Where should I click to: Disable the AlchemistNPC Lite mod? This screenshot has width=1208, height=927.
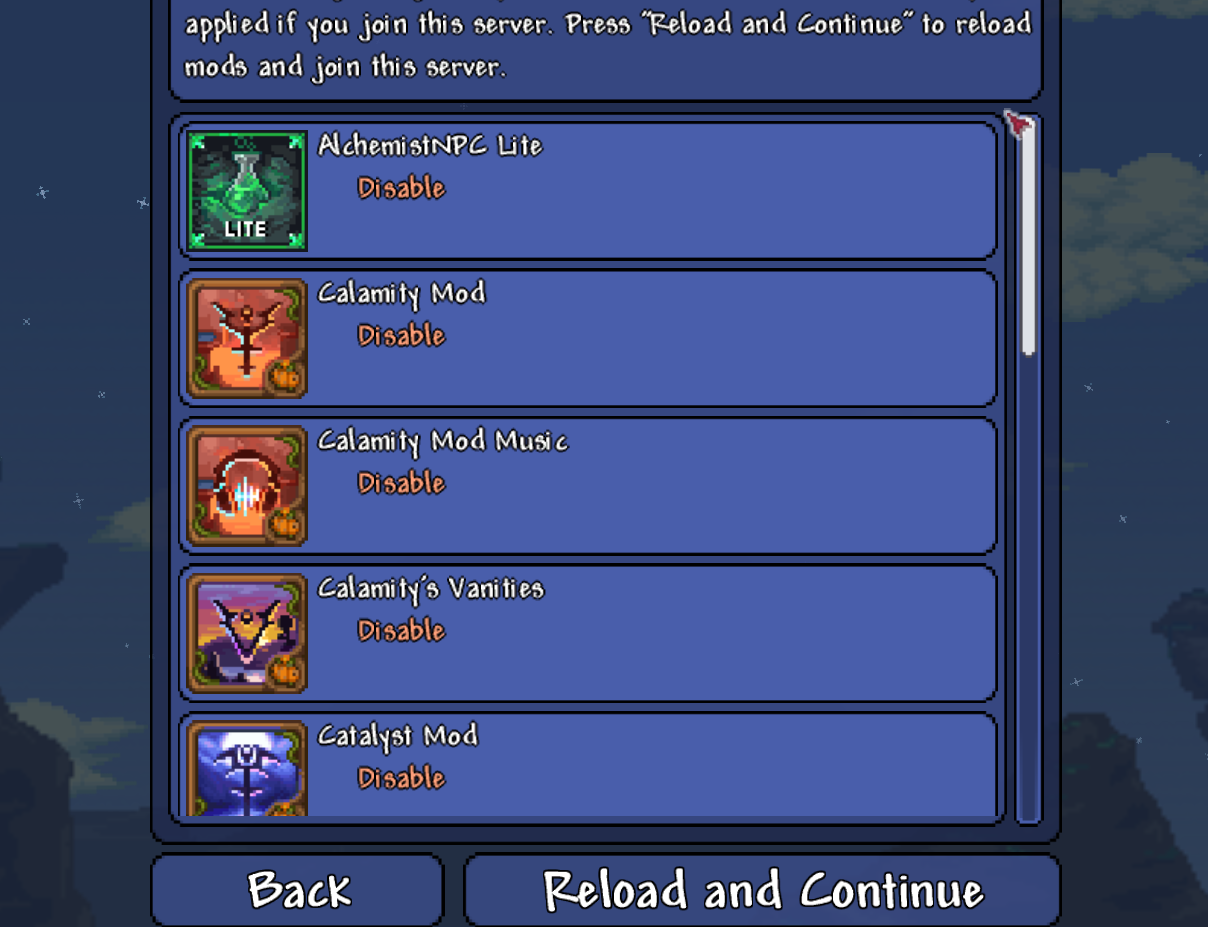click(x=401, y=188)
